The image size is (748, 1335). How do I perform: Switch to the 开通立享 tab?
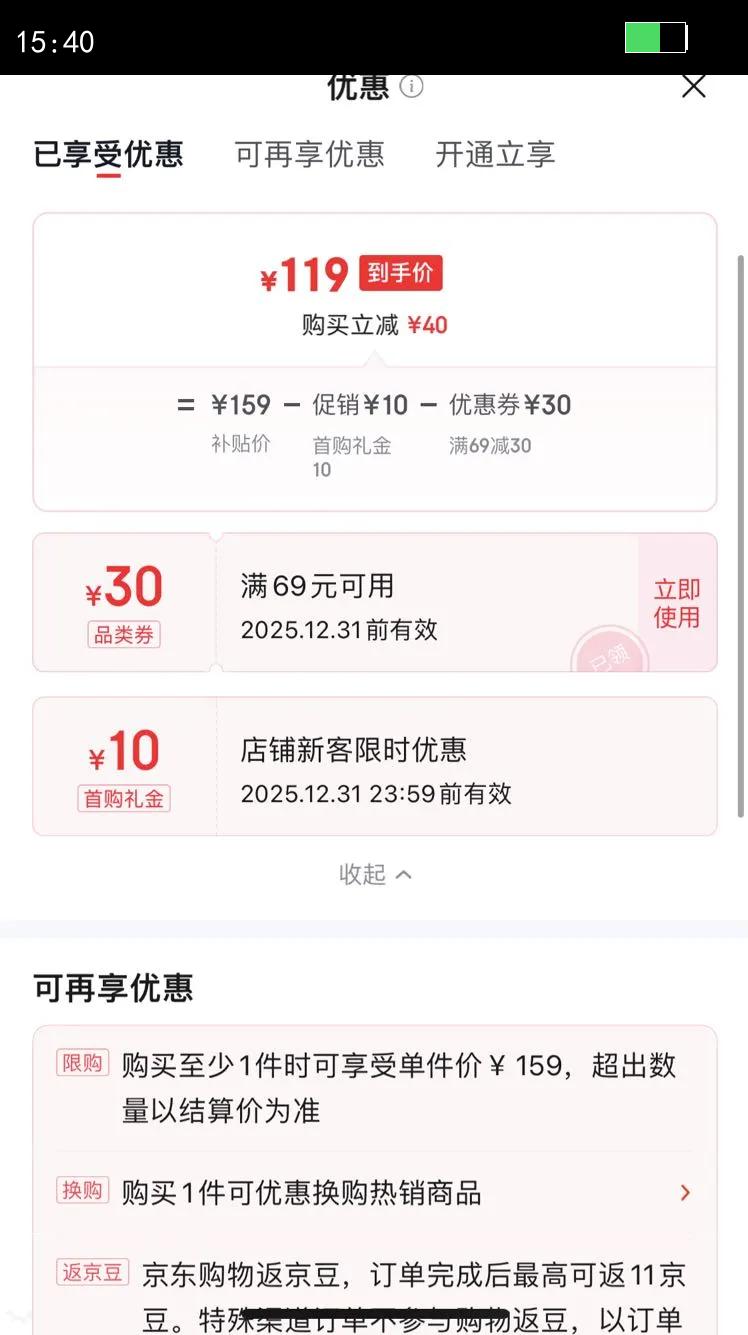pyautogui.click(x=495, y=154)
